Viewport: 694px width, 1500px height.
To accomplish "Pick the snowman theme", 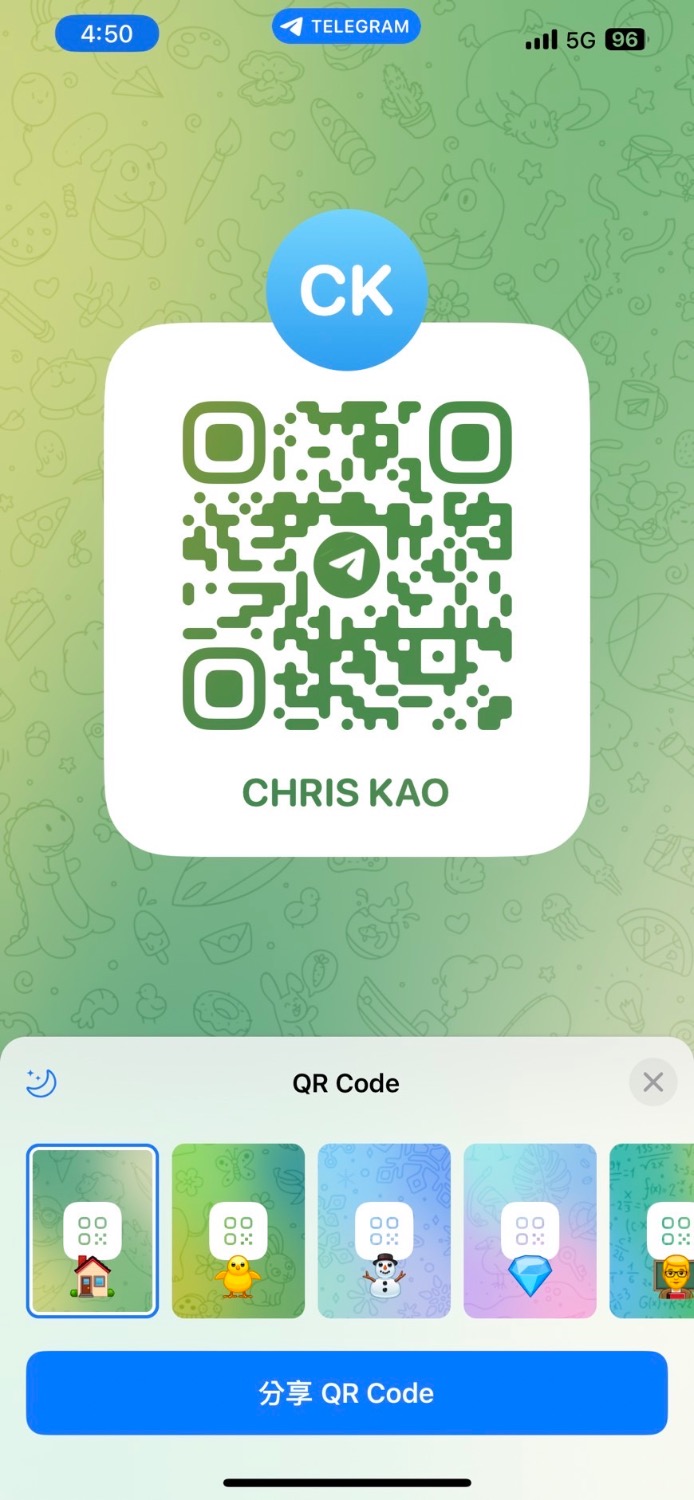I will 384,1230.
